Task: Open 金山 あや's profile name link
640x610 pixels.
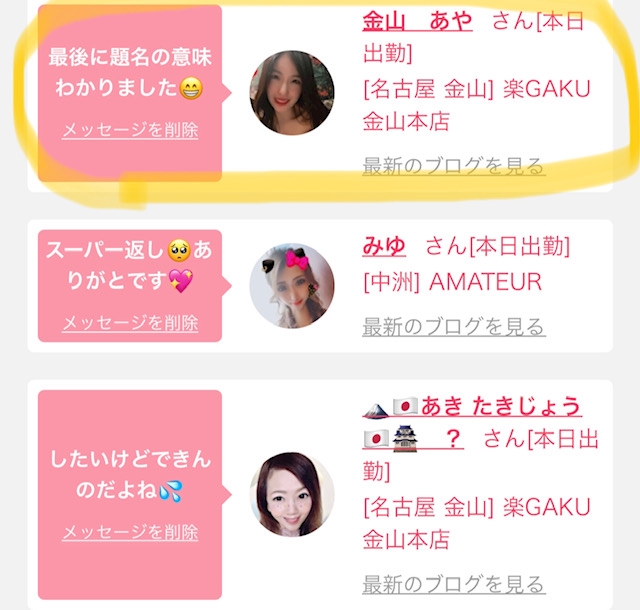Action: 417,21
